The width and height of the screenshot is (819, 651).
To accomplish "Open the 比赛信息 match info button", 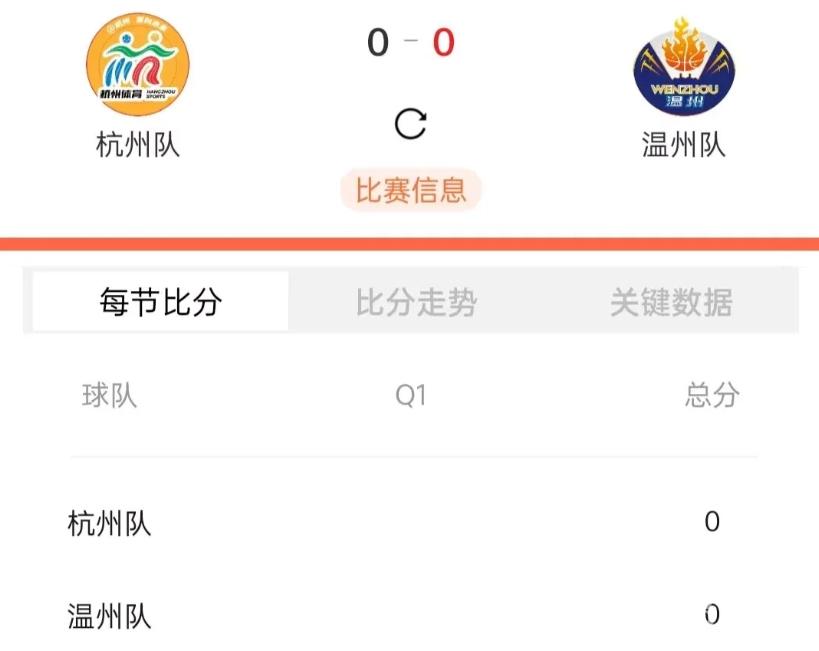I will [x=411, y=190].
